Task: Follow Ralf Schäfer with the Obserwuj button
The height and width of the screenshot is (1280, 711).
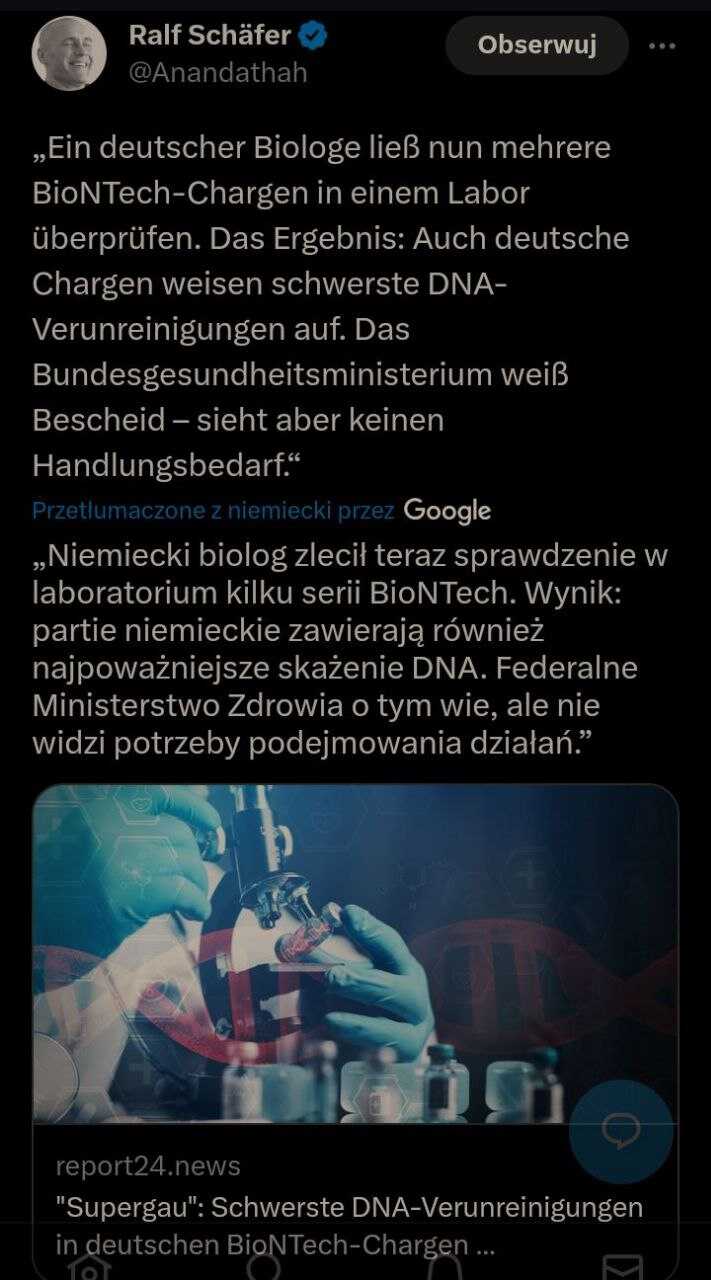Action: click(x=537, y=45)
